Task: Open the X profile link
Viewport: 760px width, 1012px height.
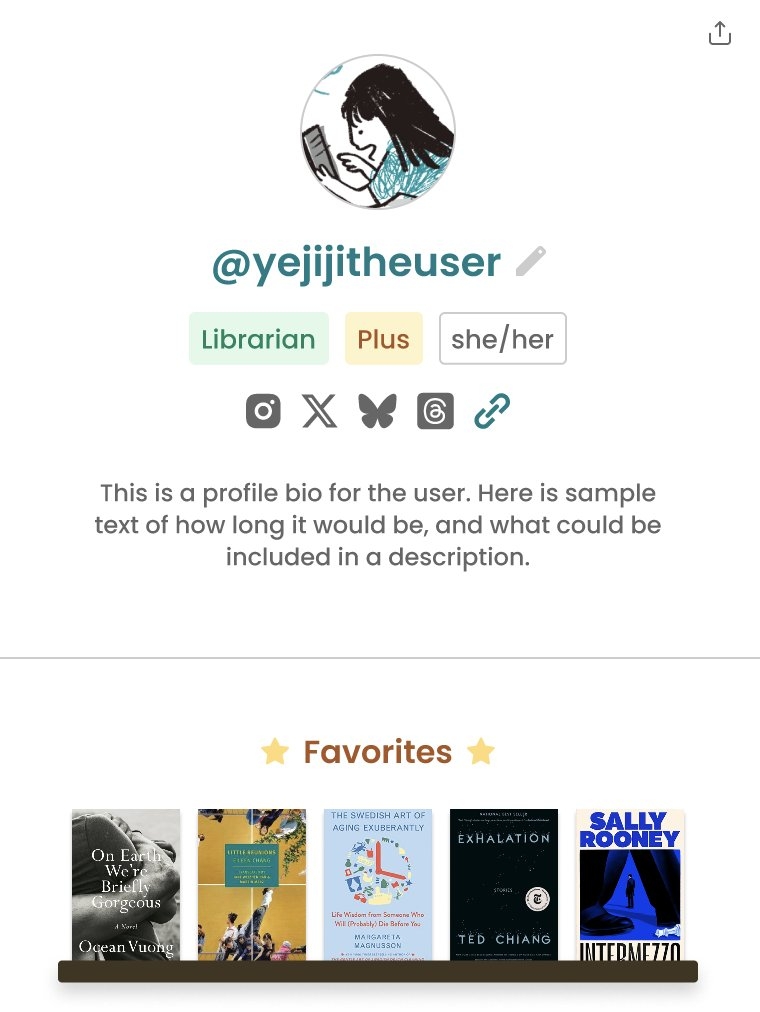Action: [320, 411]
